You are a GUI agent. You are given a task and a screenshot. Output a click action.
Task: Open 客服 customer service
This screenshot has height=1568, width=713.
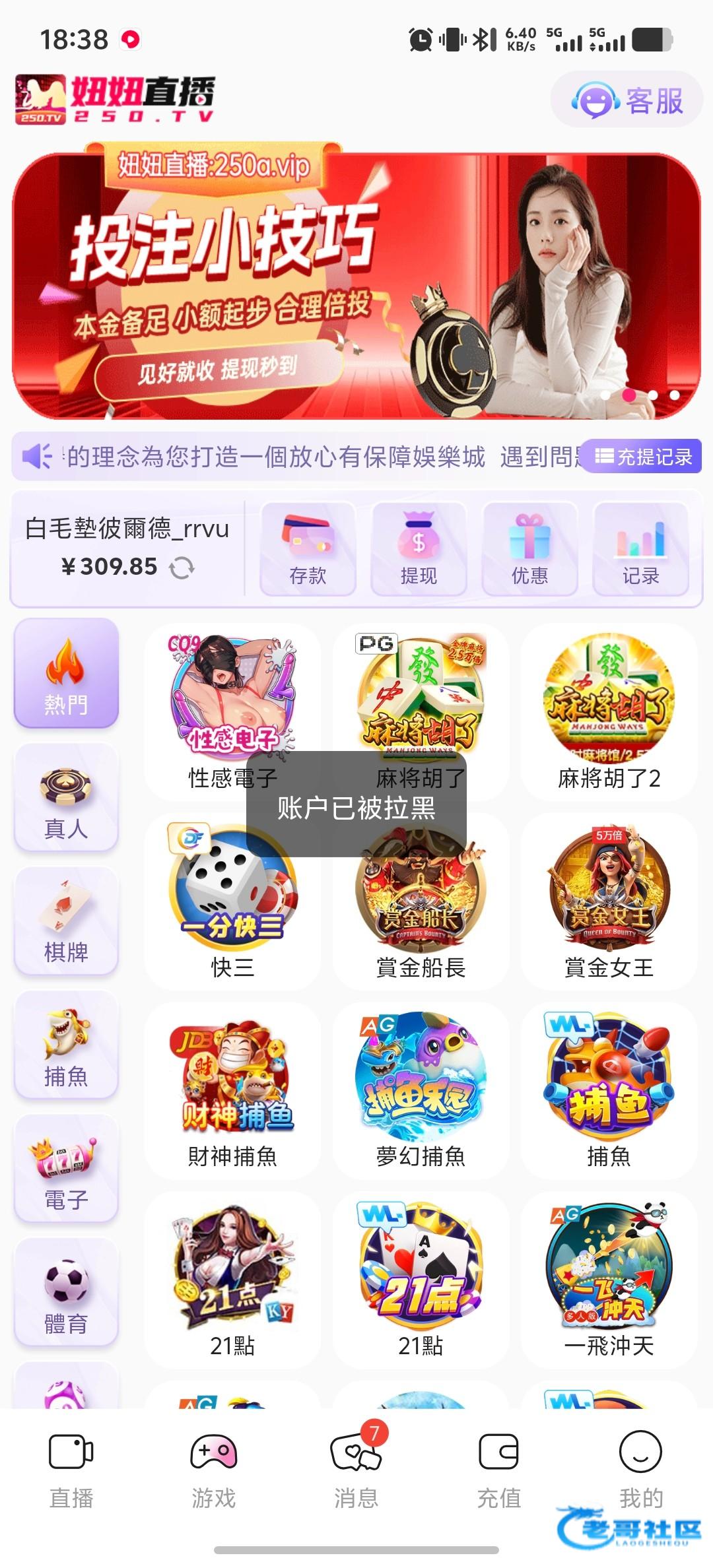[x=627, y=100]
